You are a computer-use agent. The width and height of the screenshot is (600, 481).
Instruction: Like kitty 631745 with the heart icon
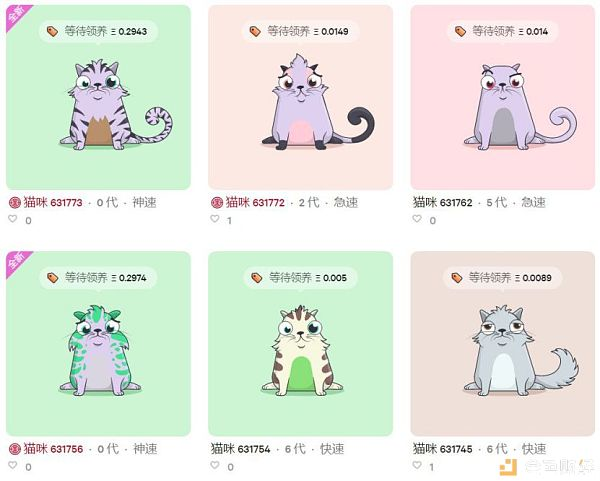[x=419, y=466]
